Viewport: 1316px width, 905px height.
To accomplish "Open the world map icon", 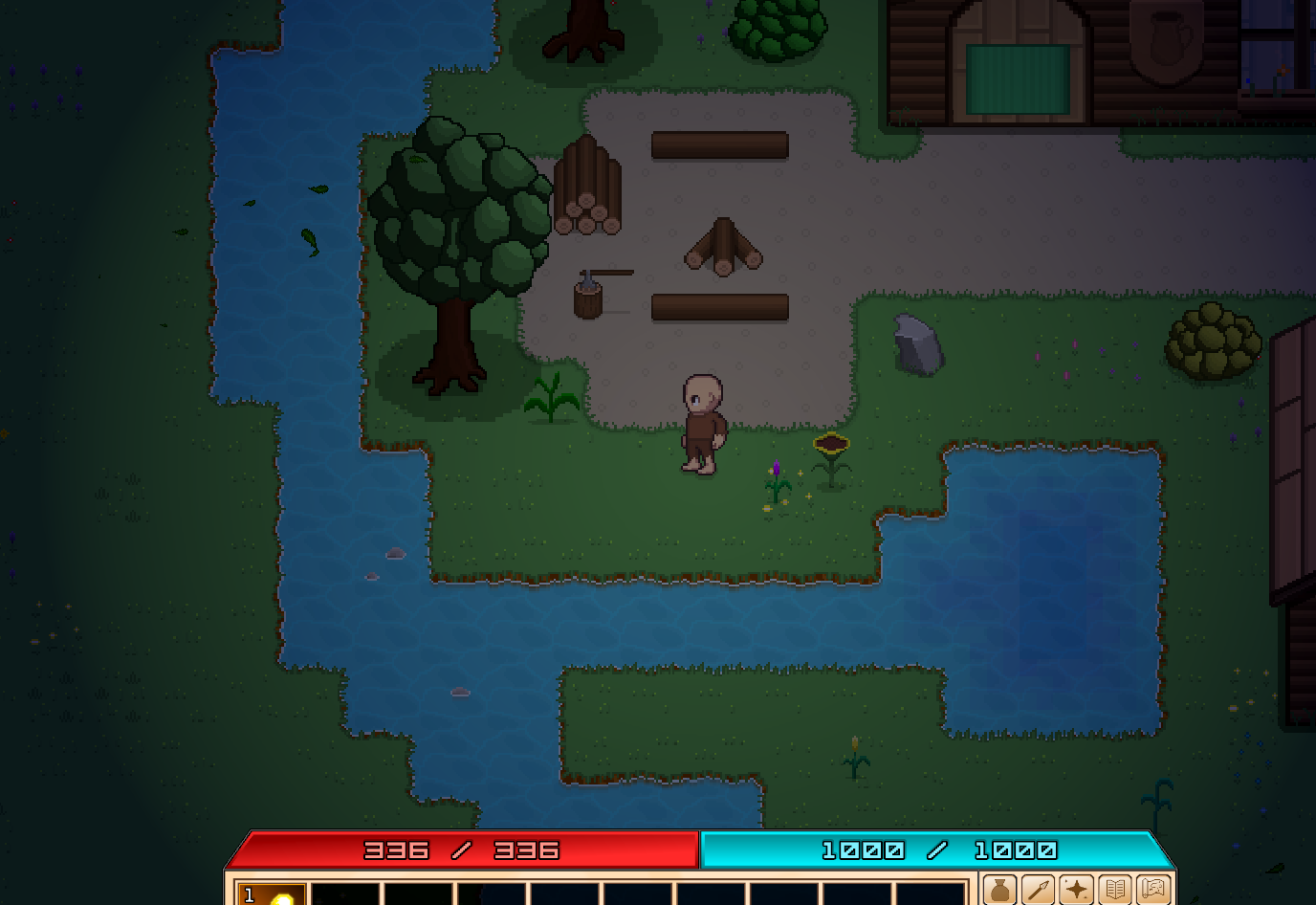I will 1153,891.
